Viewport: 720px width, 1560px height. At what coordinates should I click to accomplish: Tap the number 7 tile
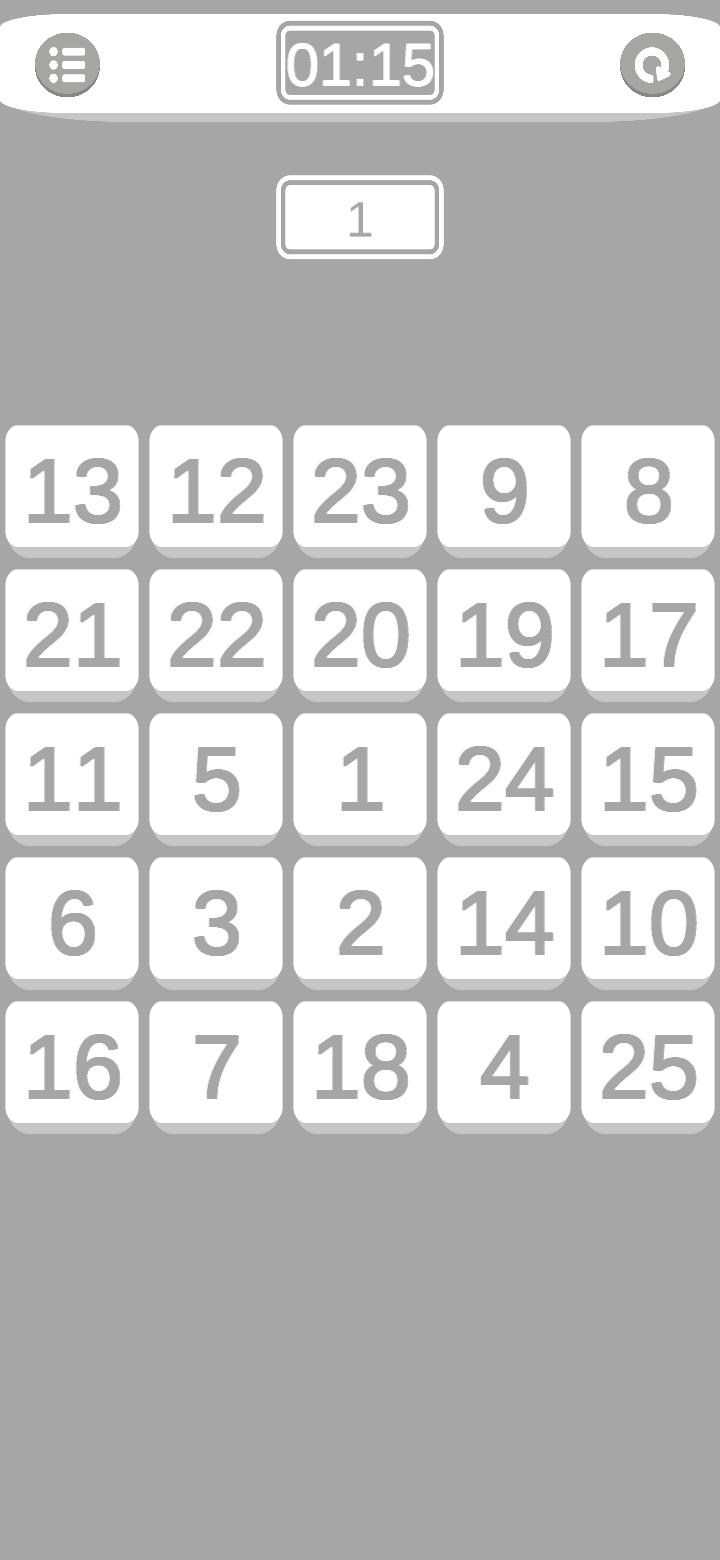[216, 1067]
